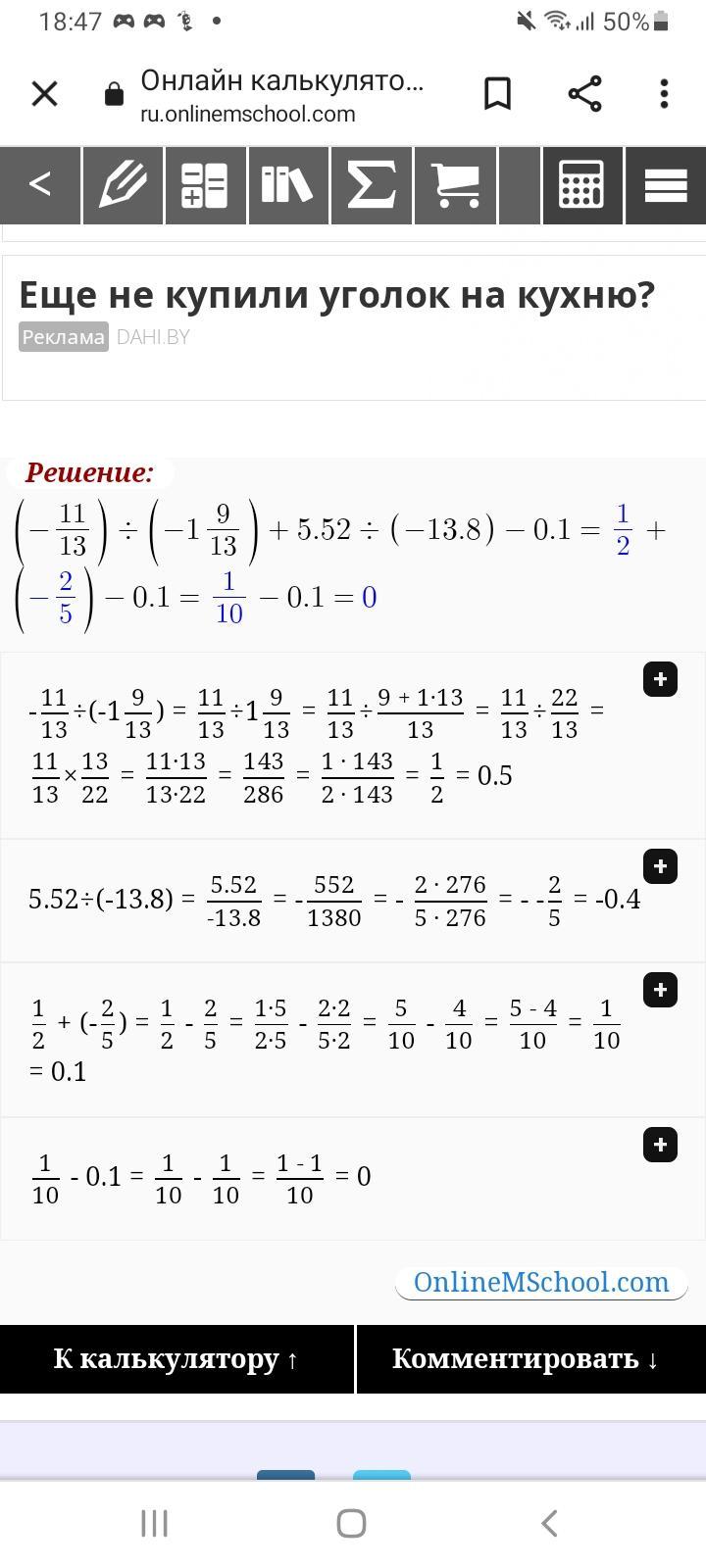
Task: Open the hamburger site menu
Action: (x=665, y=184)
